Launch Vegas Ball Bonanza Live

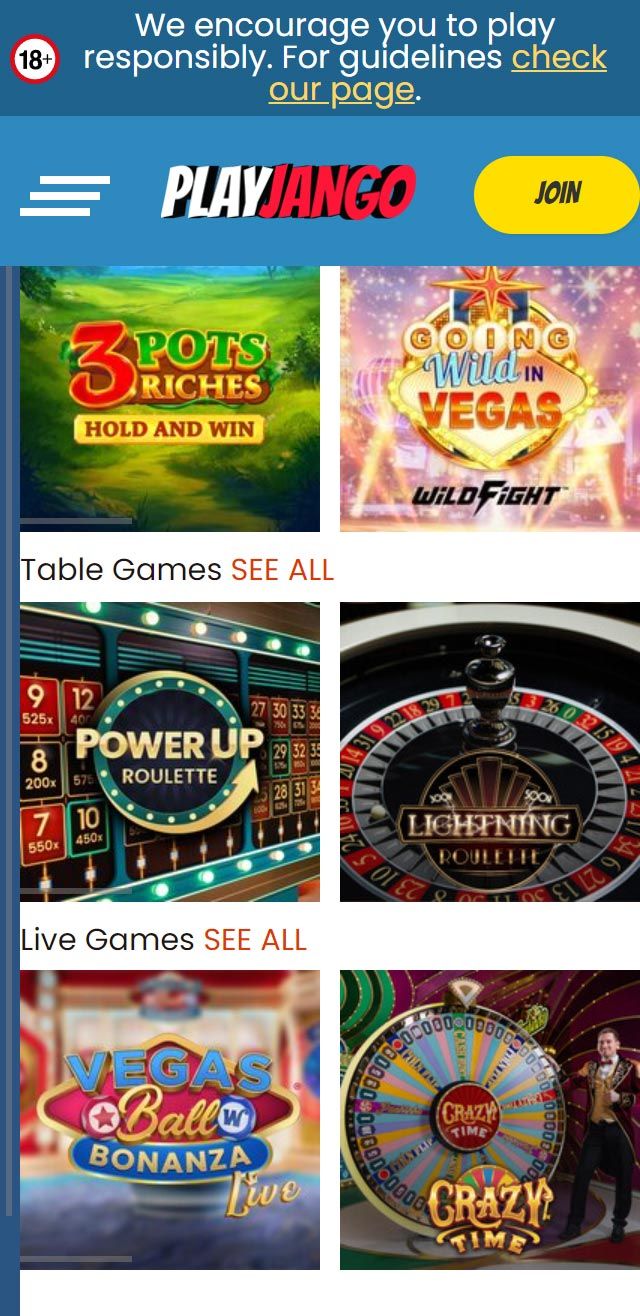point(170,1119)
